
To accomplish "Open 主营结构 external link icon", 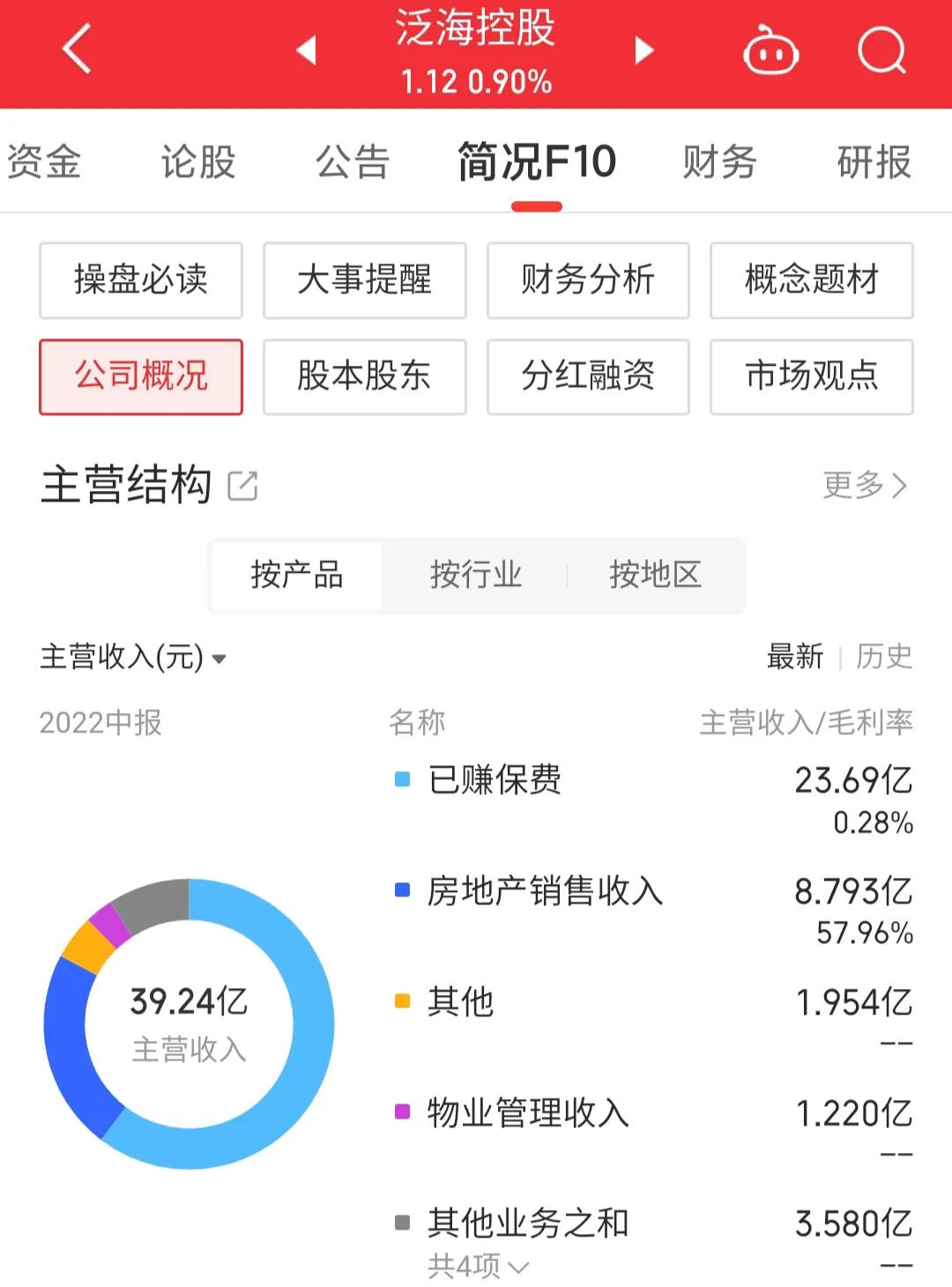I will click(244, 483).
